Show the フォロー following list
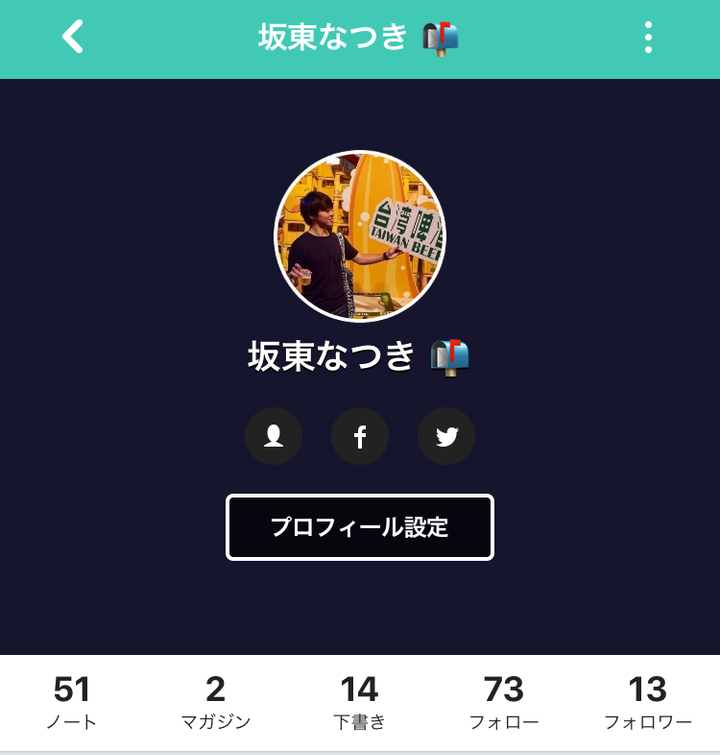Viewport: 720px width, 755px height. (504, 703)
